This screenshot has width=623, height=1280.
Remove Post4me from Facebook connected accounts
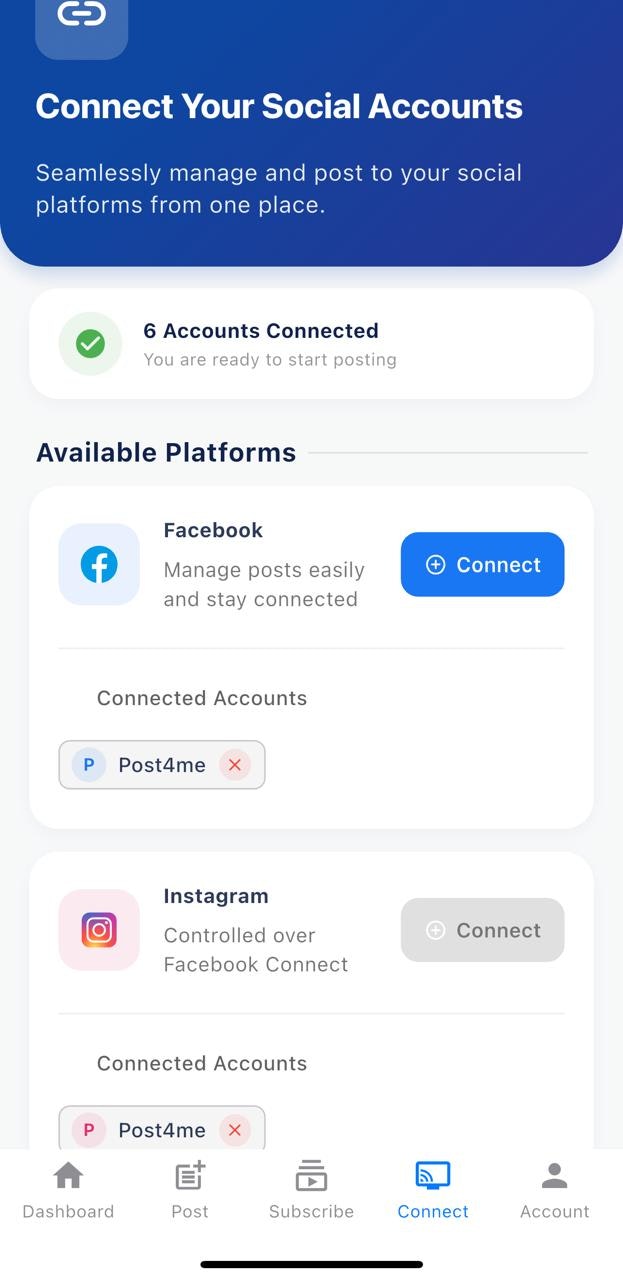[x=235, y=765]
